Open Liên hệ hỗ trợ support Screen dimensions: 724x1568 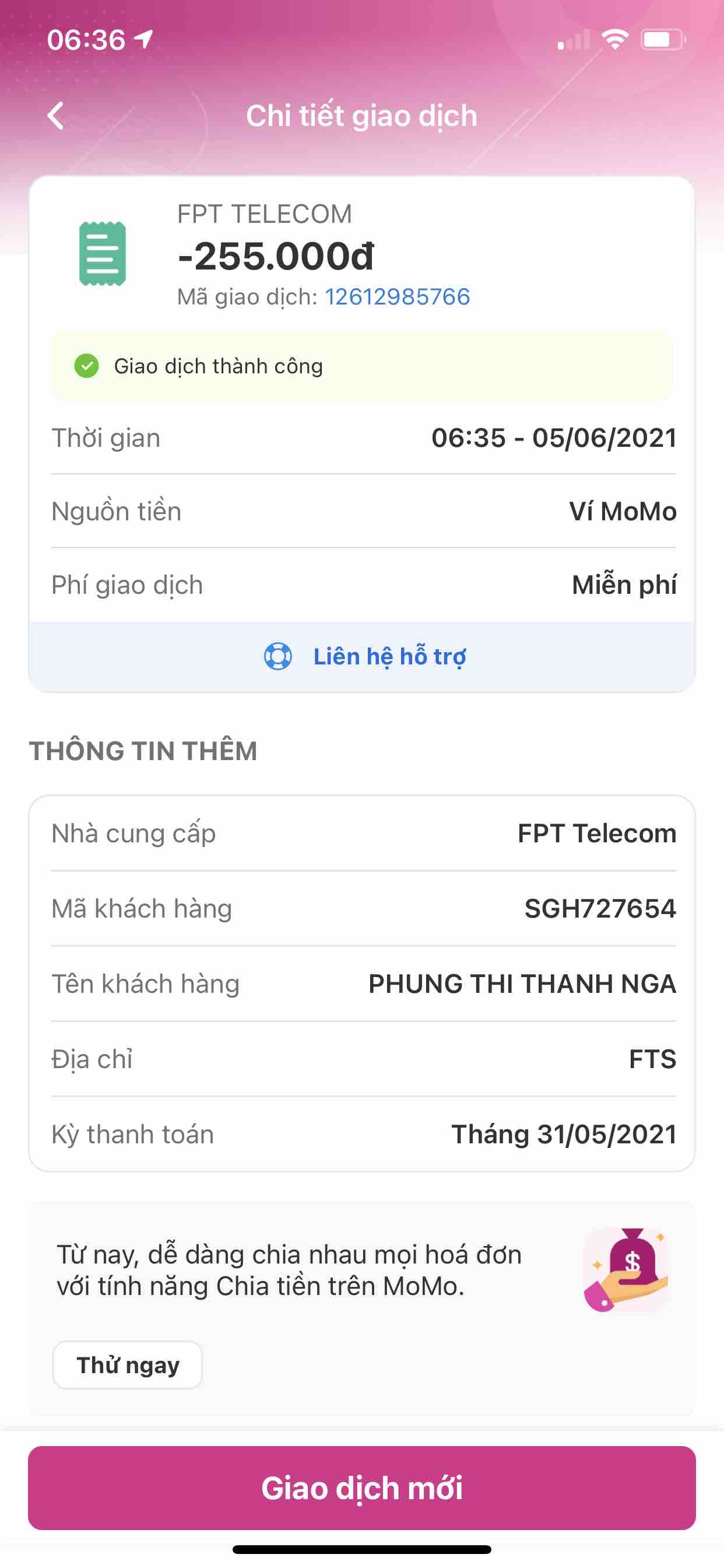[x=364, y=657]
